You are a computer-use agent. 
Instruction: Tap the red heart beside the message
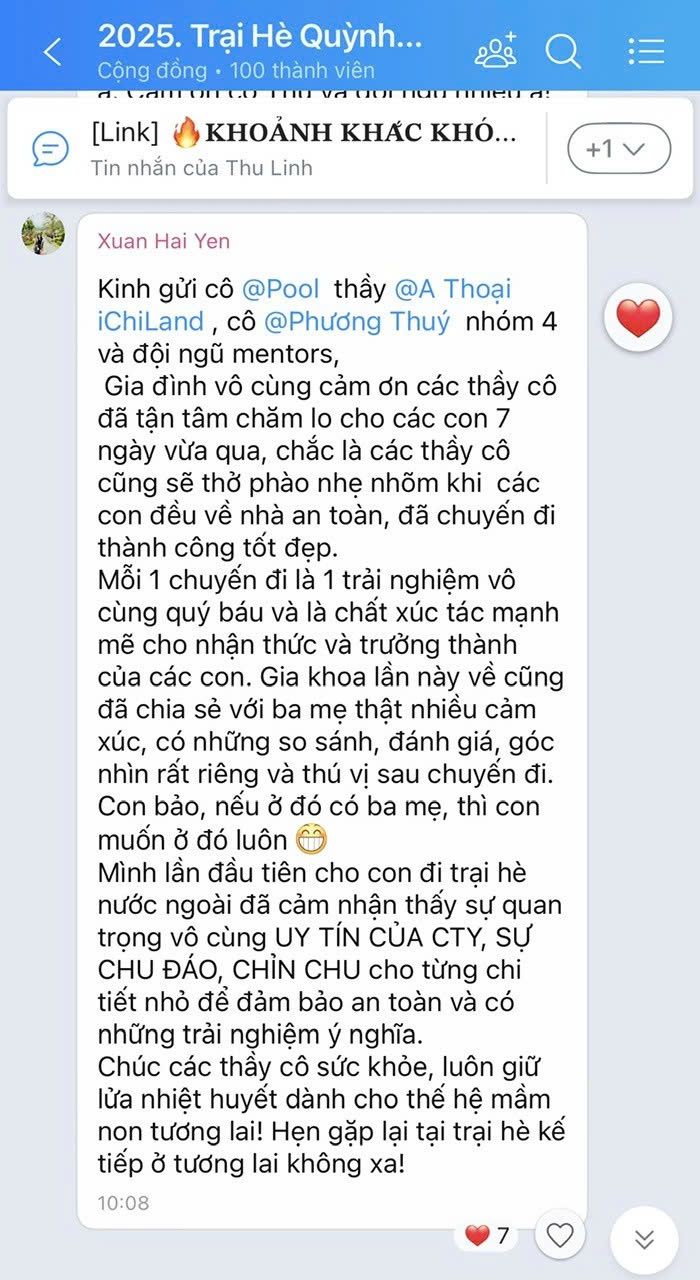[638, 319]
